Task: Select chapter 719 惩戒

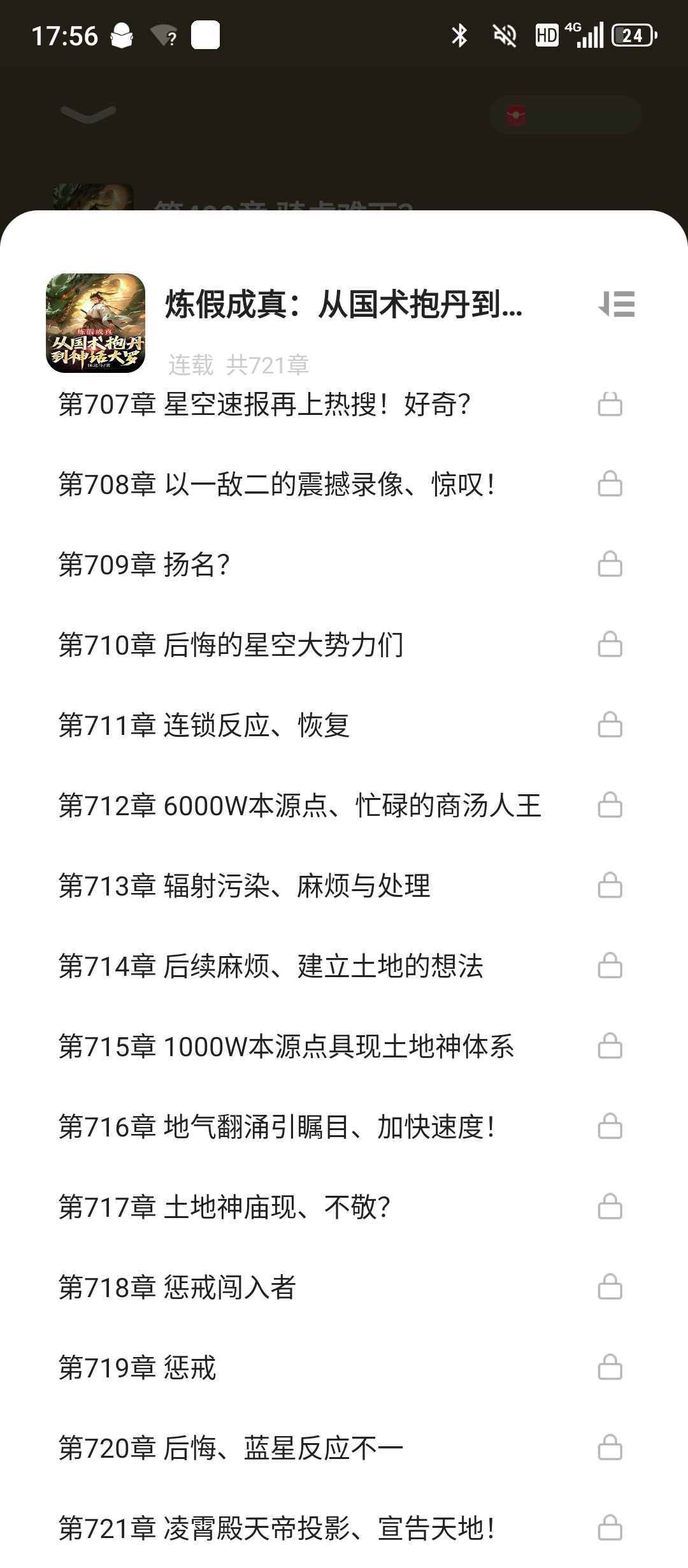Action: coord(138,1368)
